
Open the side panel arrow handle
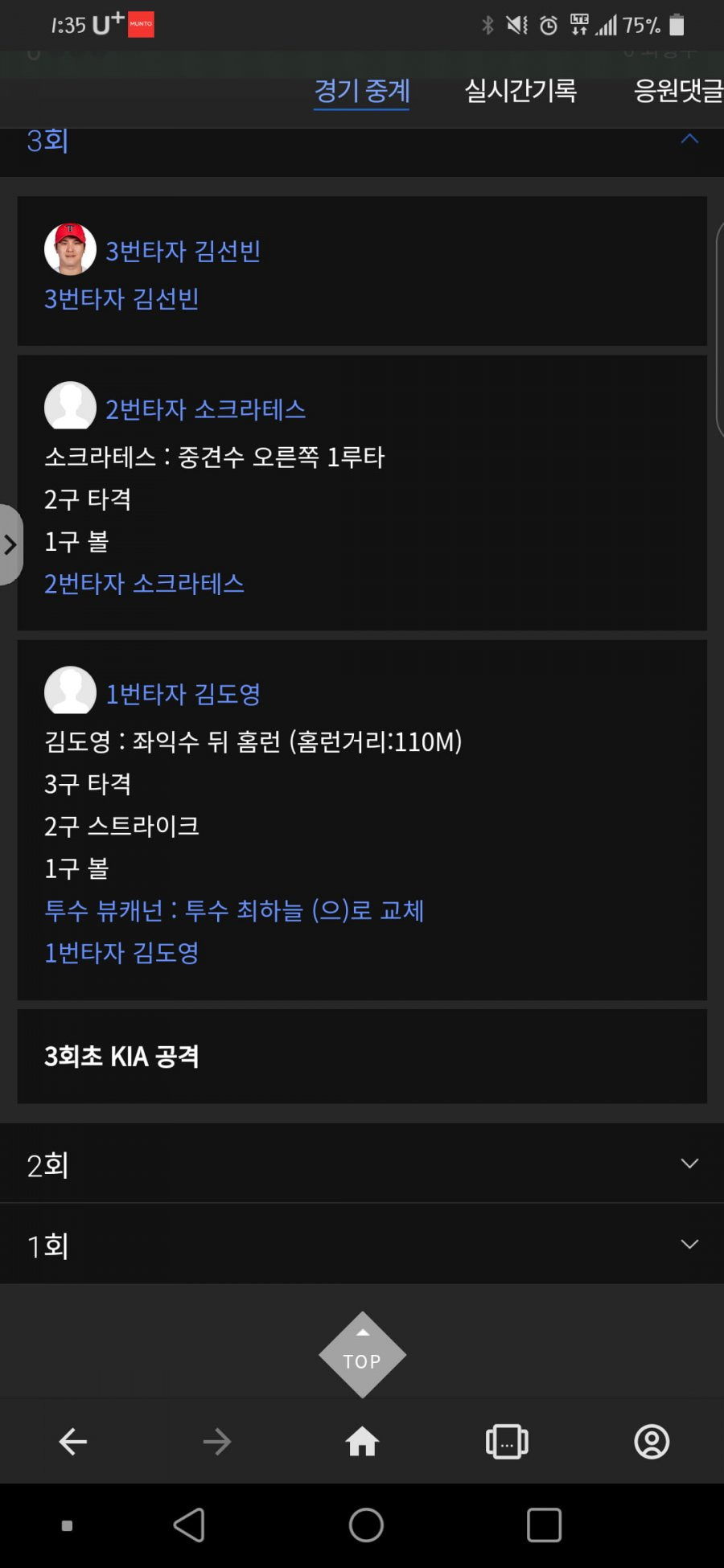pyautogui.click(x=10, y=544)
